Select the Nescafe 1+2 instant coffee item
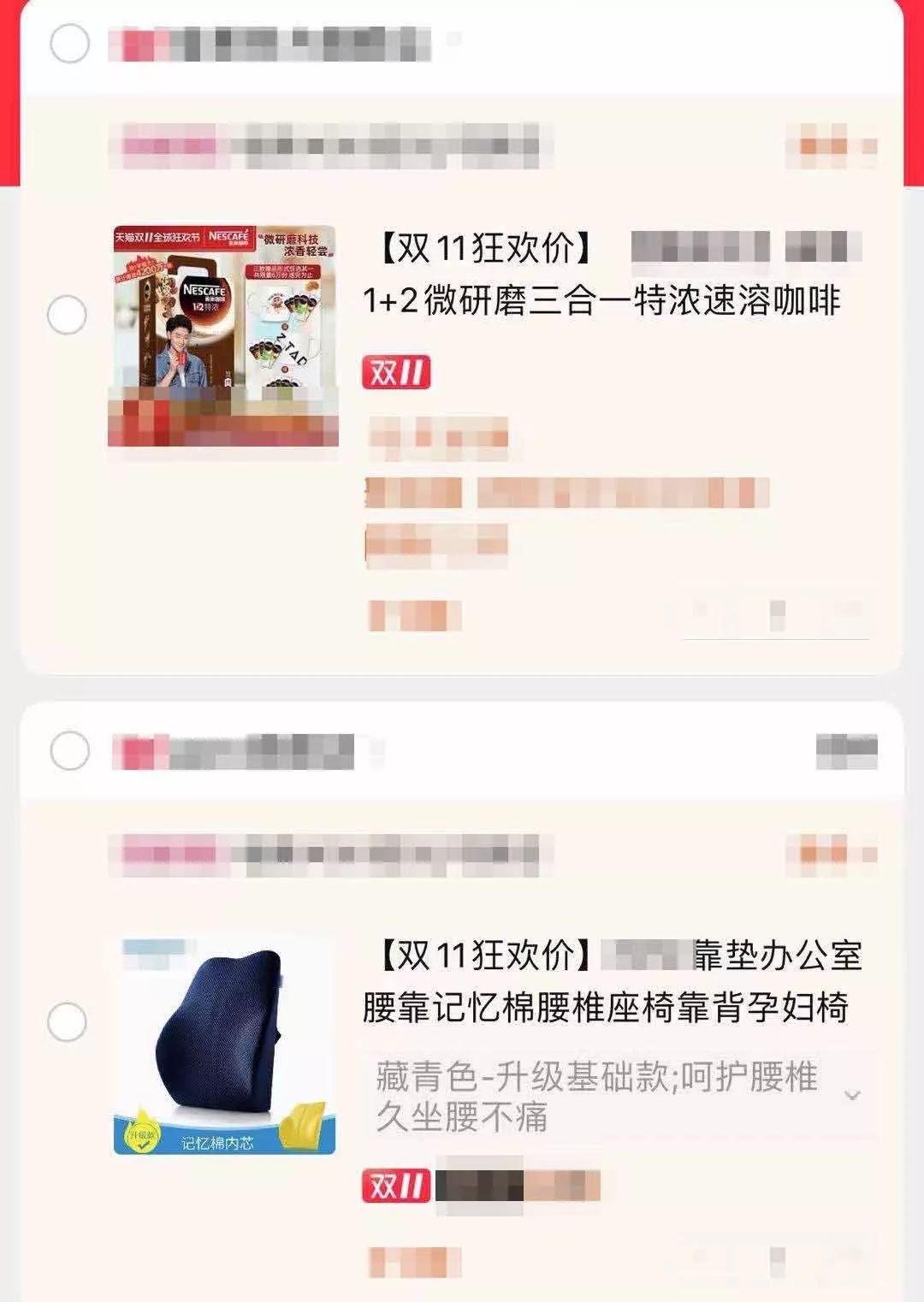This screenshot has width=924, height=1302. 67,316
